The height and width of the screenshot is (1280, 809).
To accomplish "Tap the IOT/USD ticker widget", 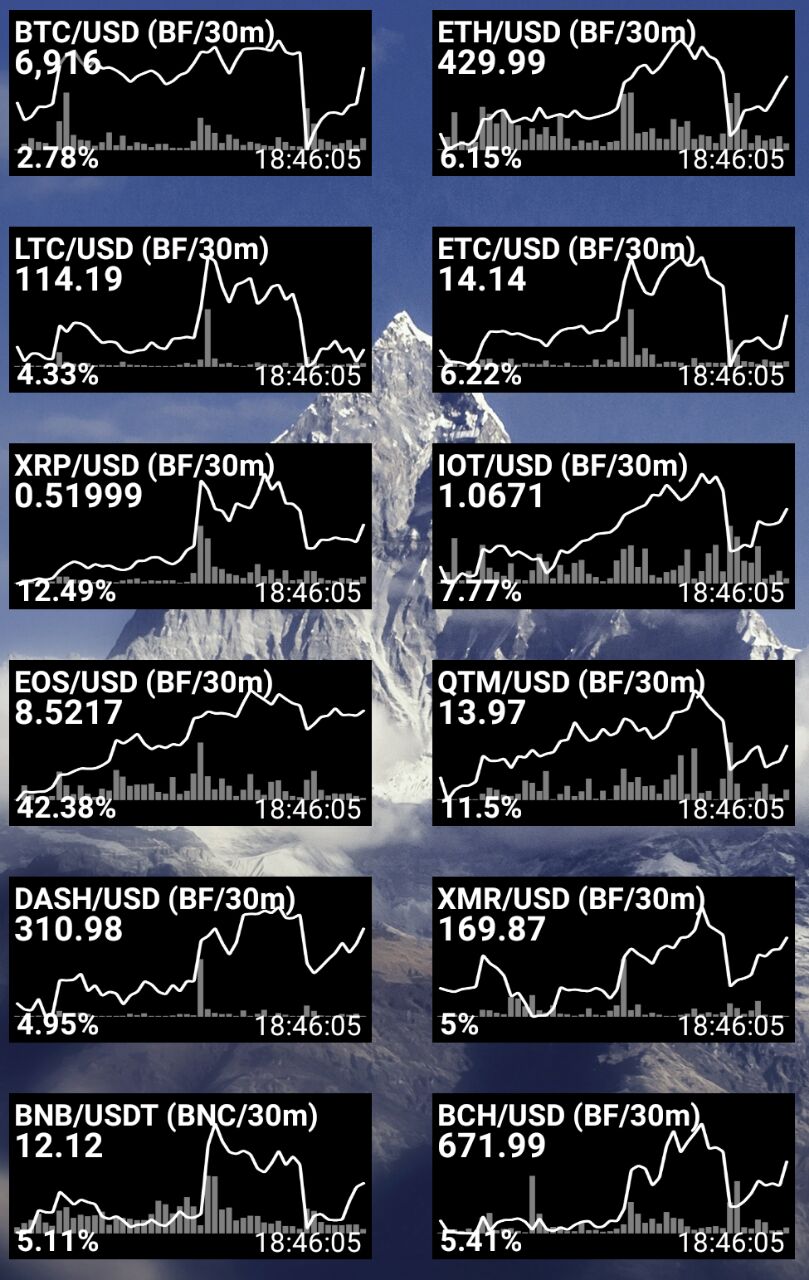I will pyautogui.click(x=613, y=526).
